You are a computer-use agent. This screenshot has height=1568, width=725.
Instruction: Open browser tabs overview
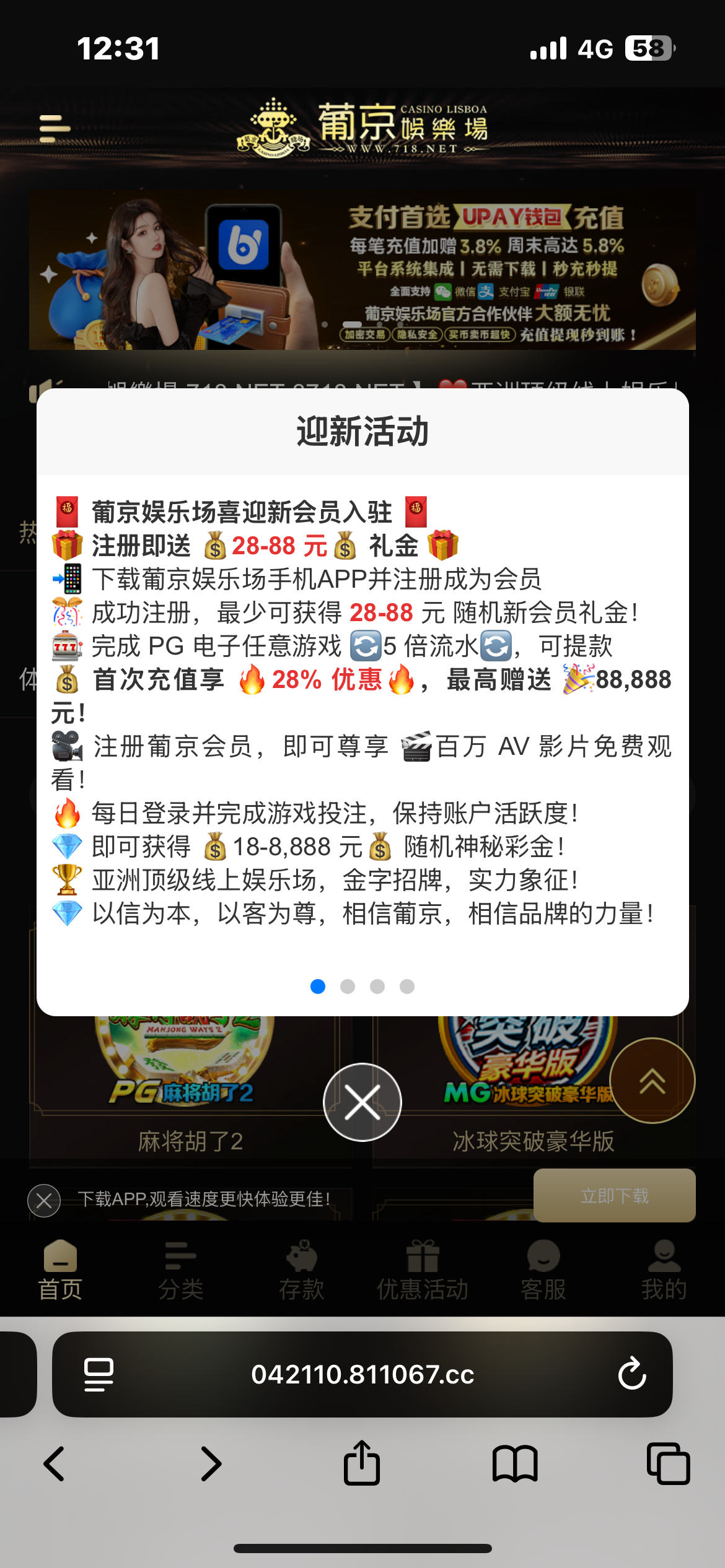[668, 1464]
